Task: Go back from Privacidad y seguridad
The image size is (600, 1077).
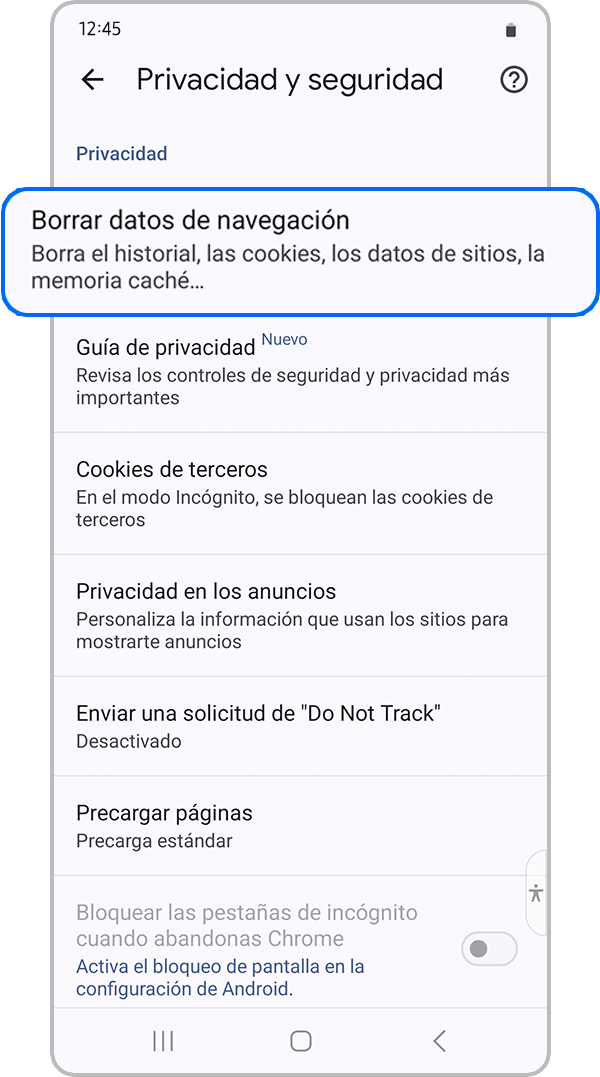Action: 92,80
